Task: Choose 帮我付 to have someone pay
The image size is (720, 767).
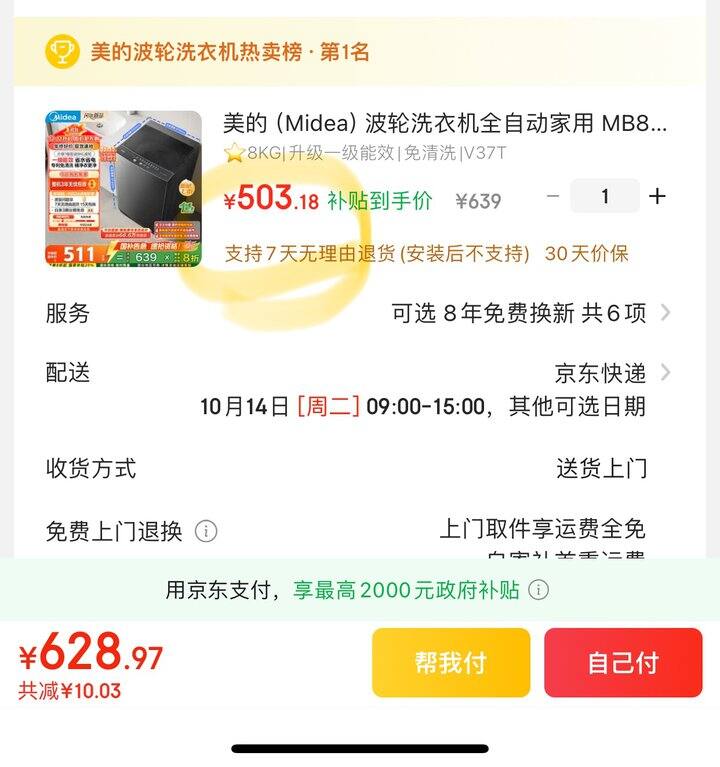Action: coord(451,662)
